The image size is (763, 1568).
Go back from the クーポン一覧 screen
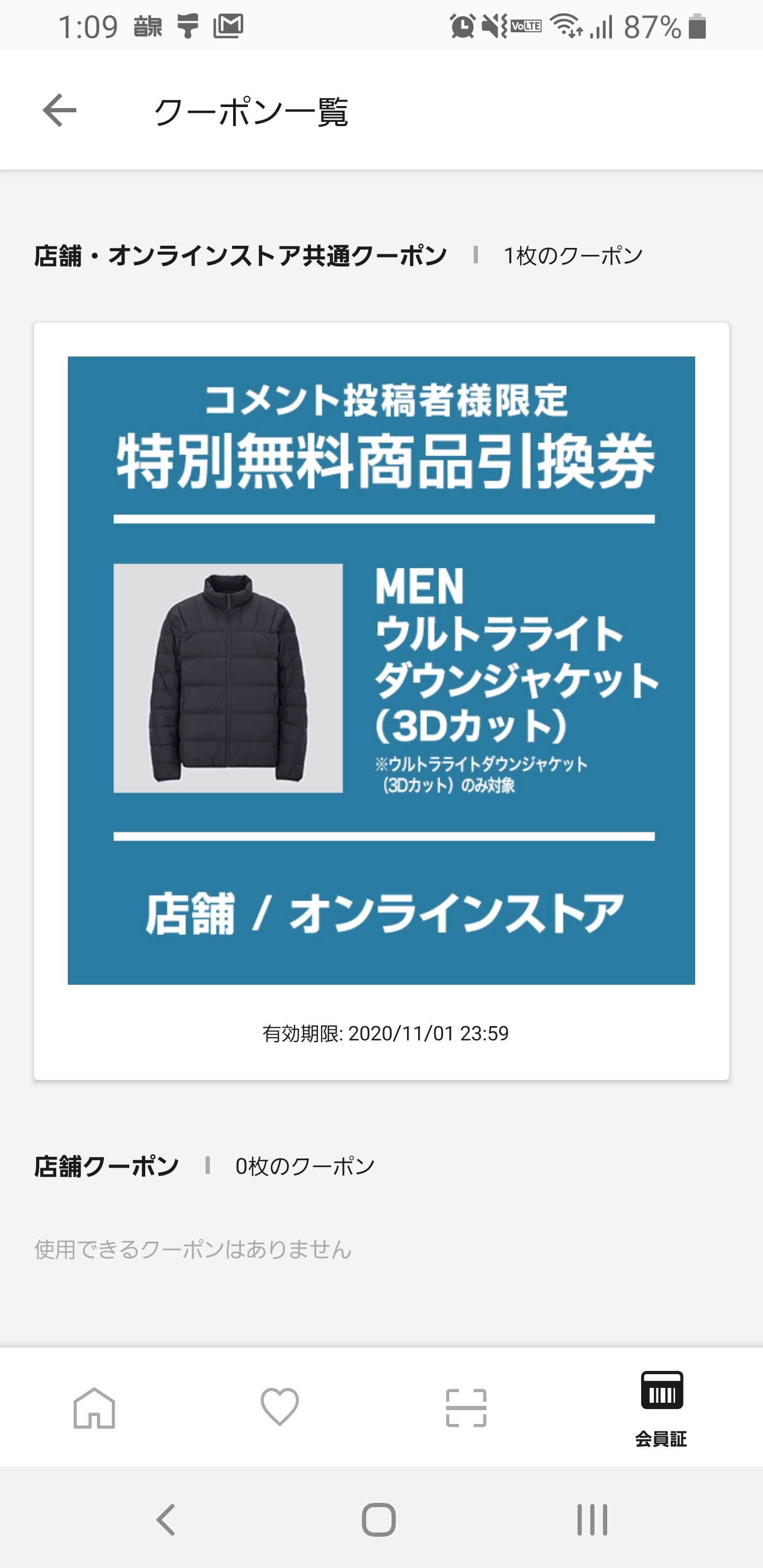point(60,111)
